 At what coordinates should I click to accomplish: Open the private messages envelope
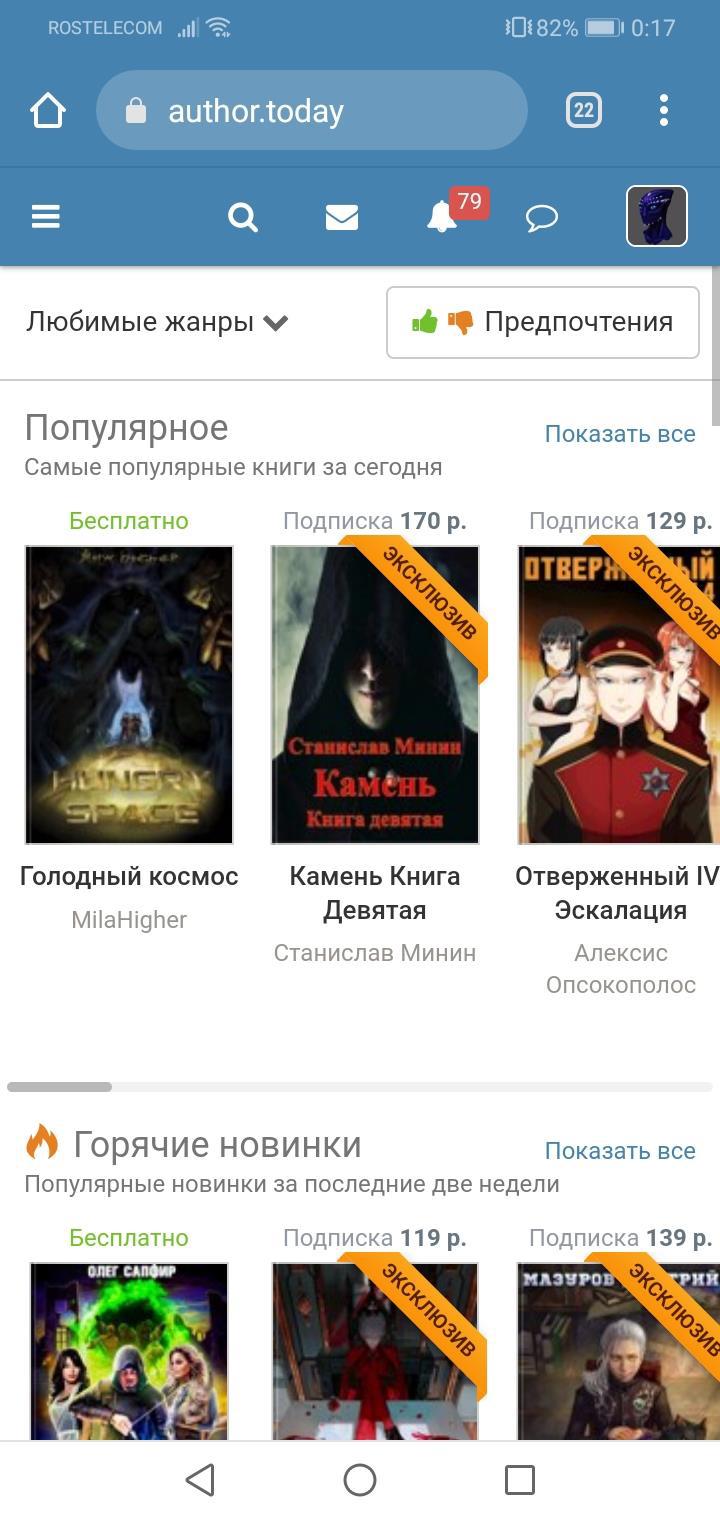(x=342, y=216)
